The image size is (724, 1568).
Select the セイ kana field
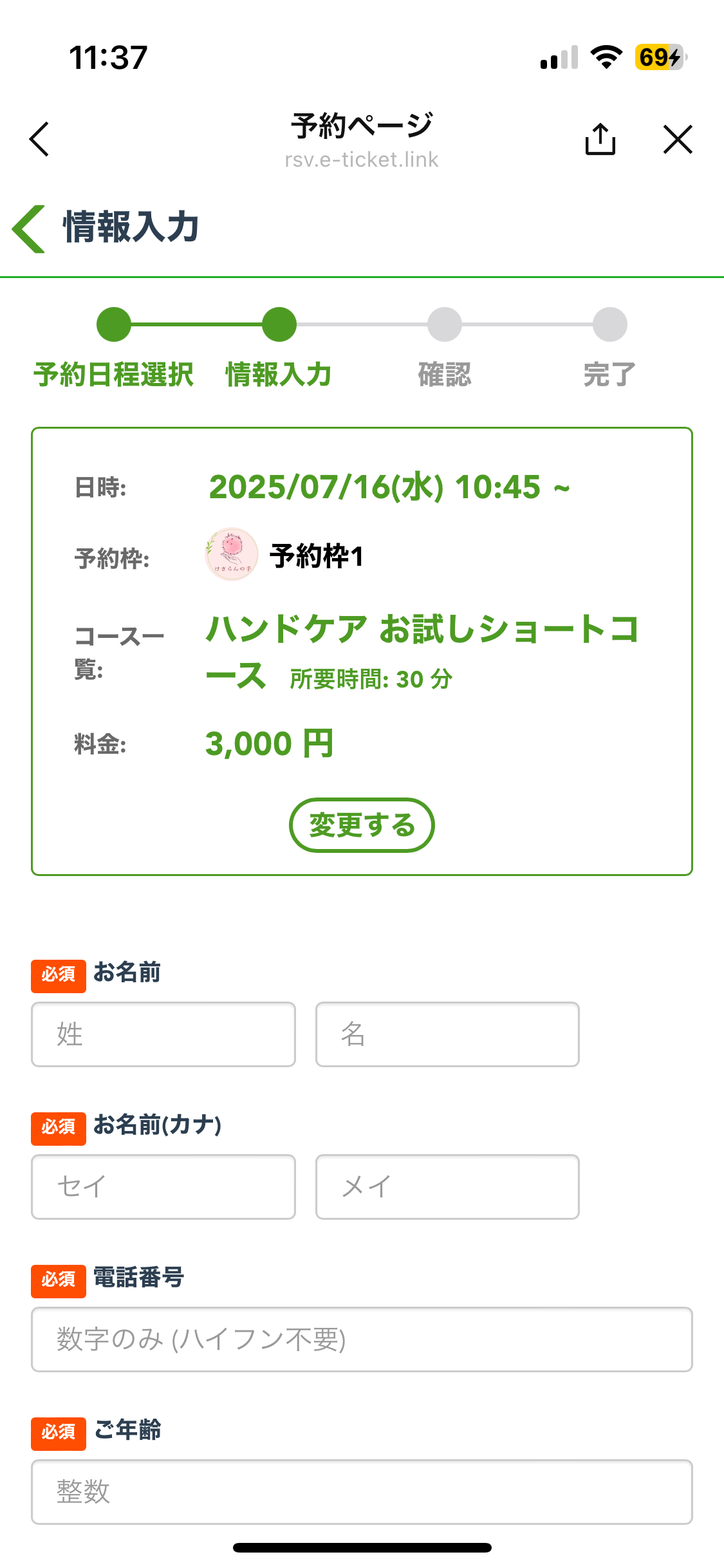click(x=163, y=1186)
